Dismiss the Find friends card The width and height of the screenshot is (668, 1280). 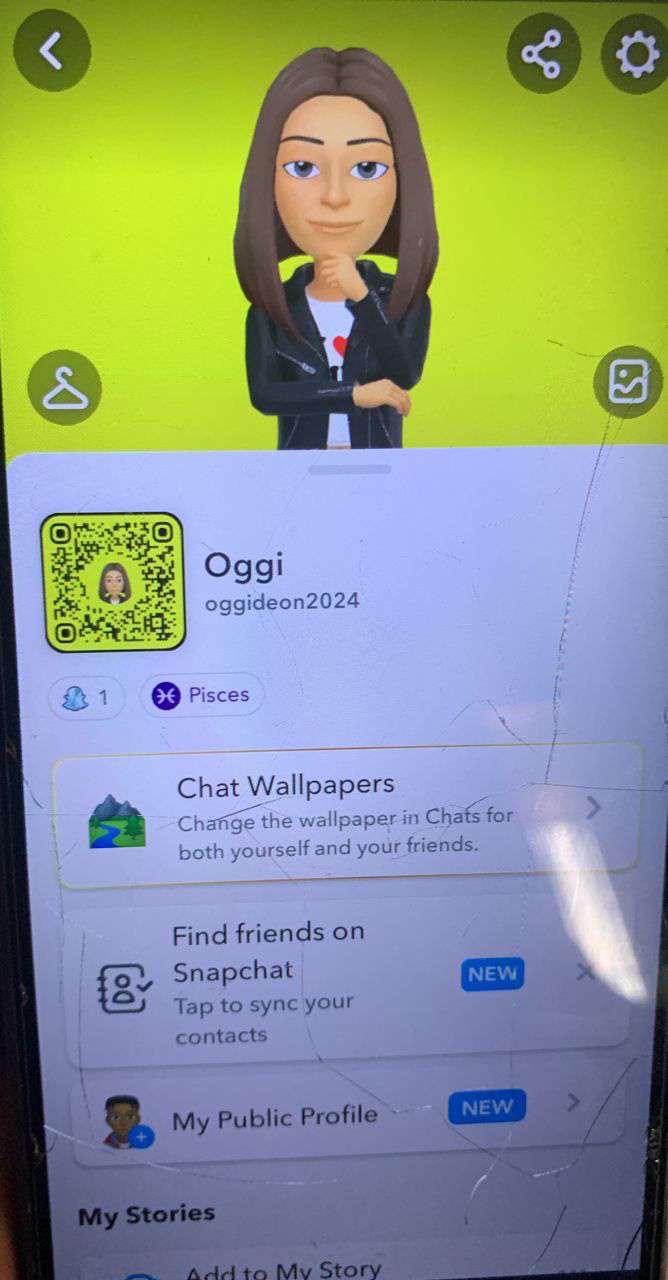pyautogui.click(x=587, y=972)
